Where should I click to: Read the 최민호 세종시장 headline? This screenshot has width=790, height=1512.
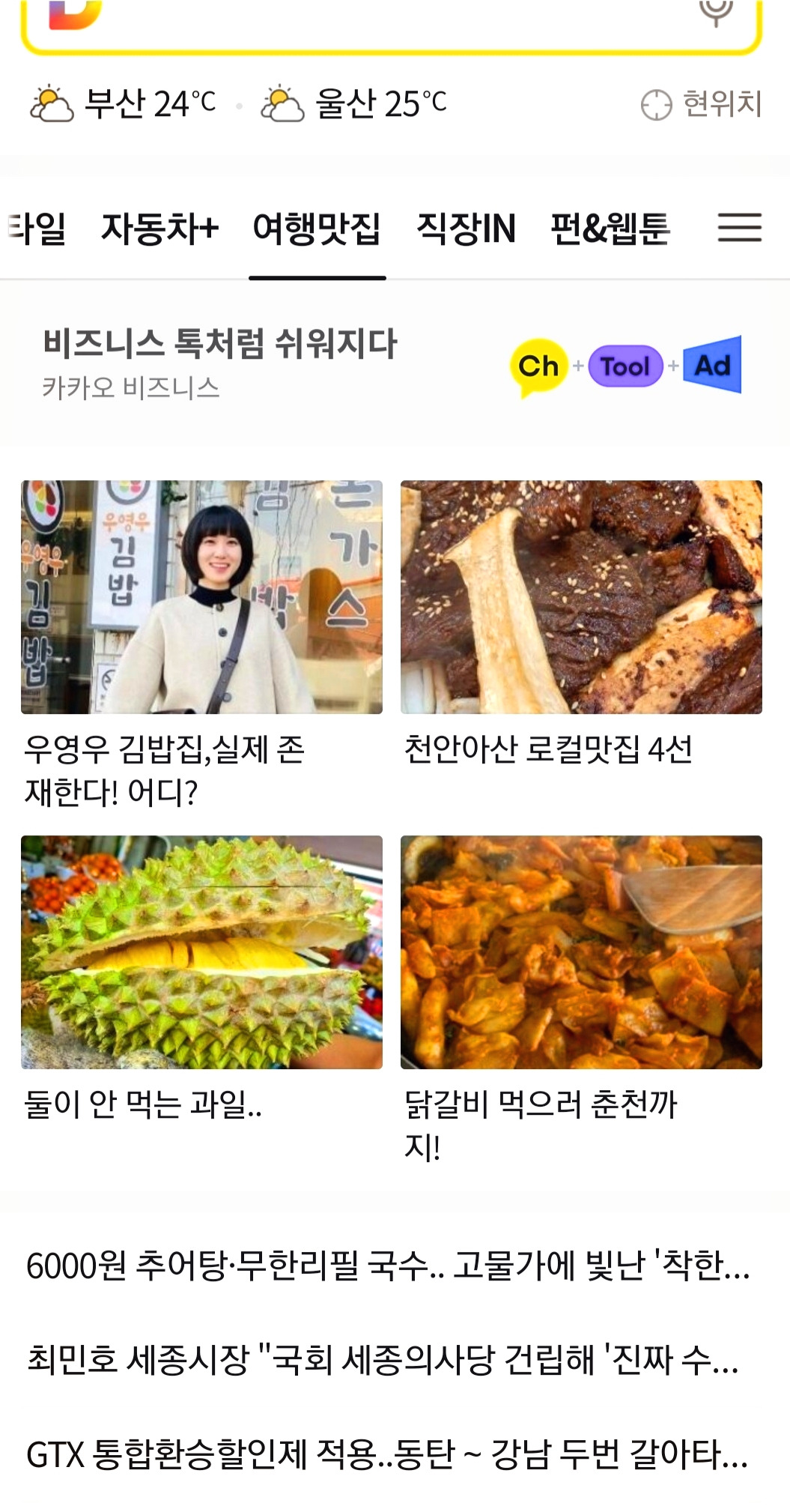coord(383,1360)
